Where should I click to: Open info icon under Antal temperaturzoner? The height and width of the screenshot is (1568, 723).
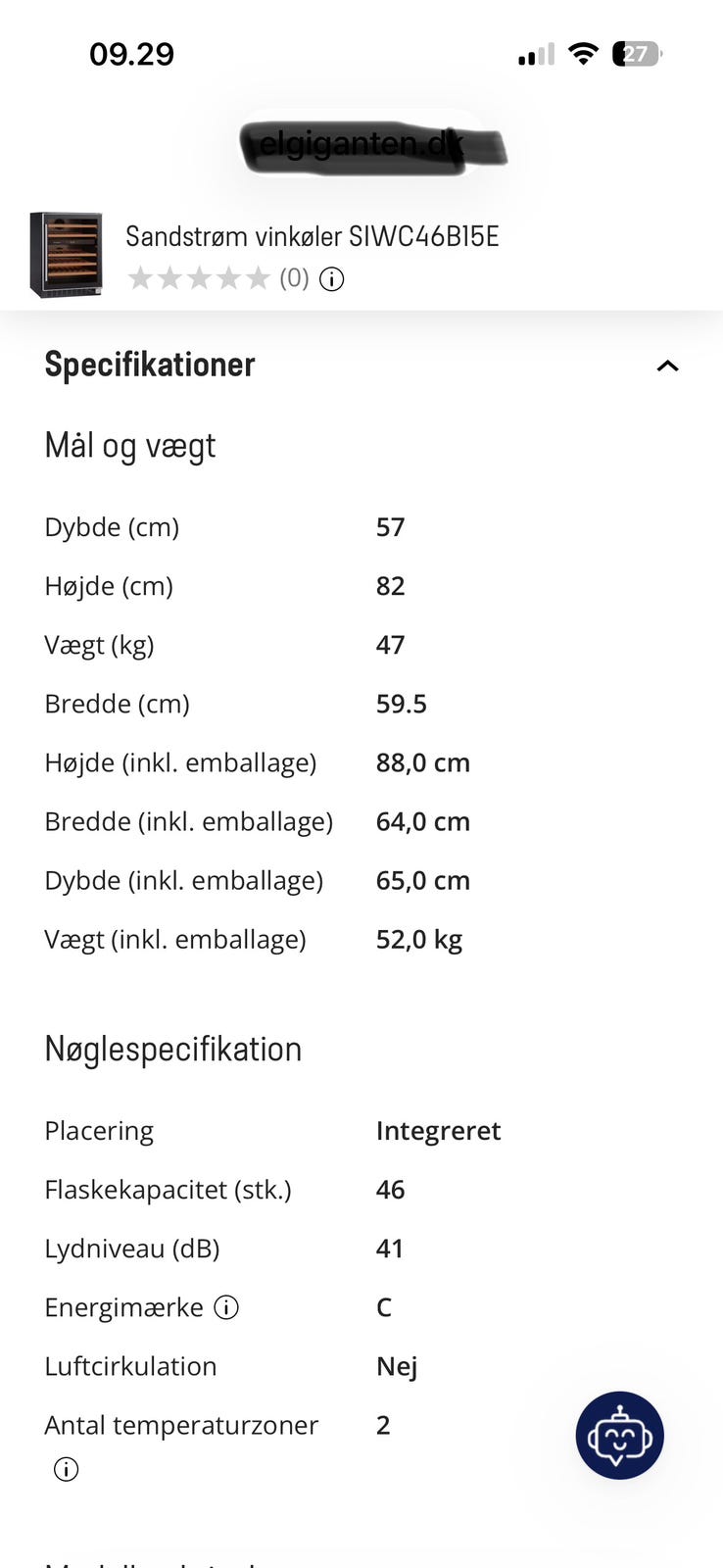[x=66, y=1469]
